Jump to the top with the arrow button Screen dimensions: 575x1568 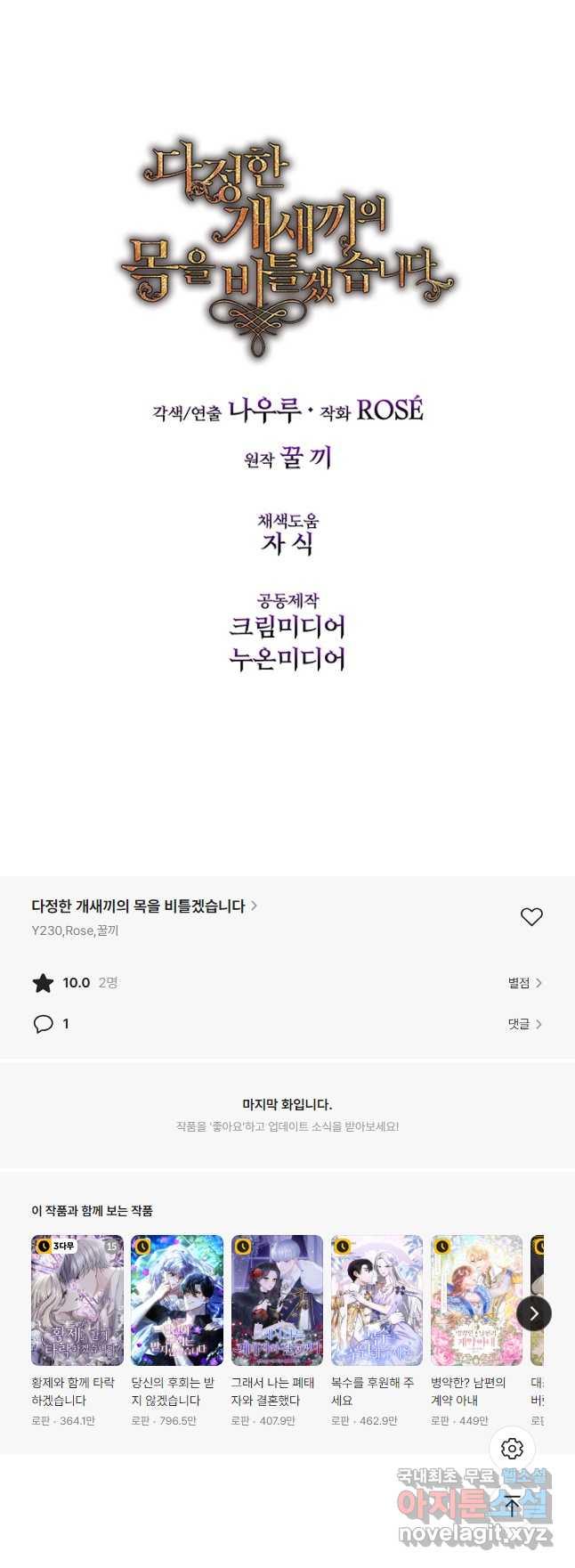[x=512, y=1506]
